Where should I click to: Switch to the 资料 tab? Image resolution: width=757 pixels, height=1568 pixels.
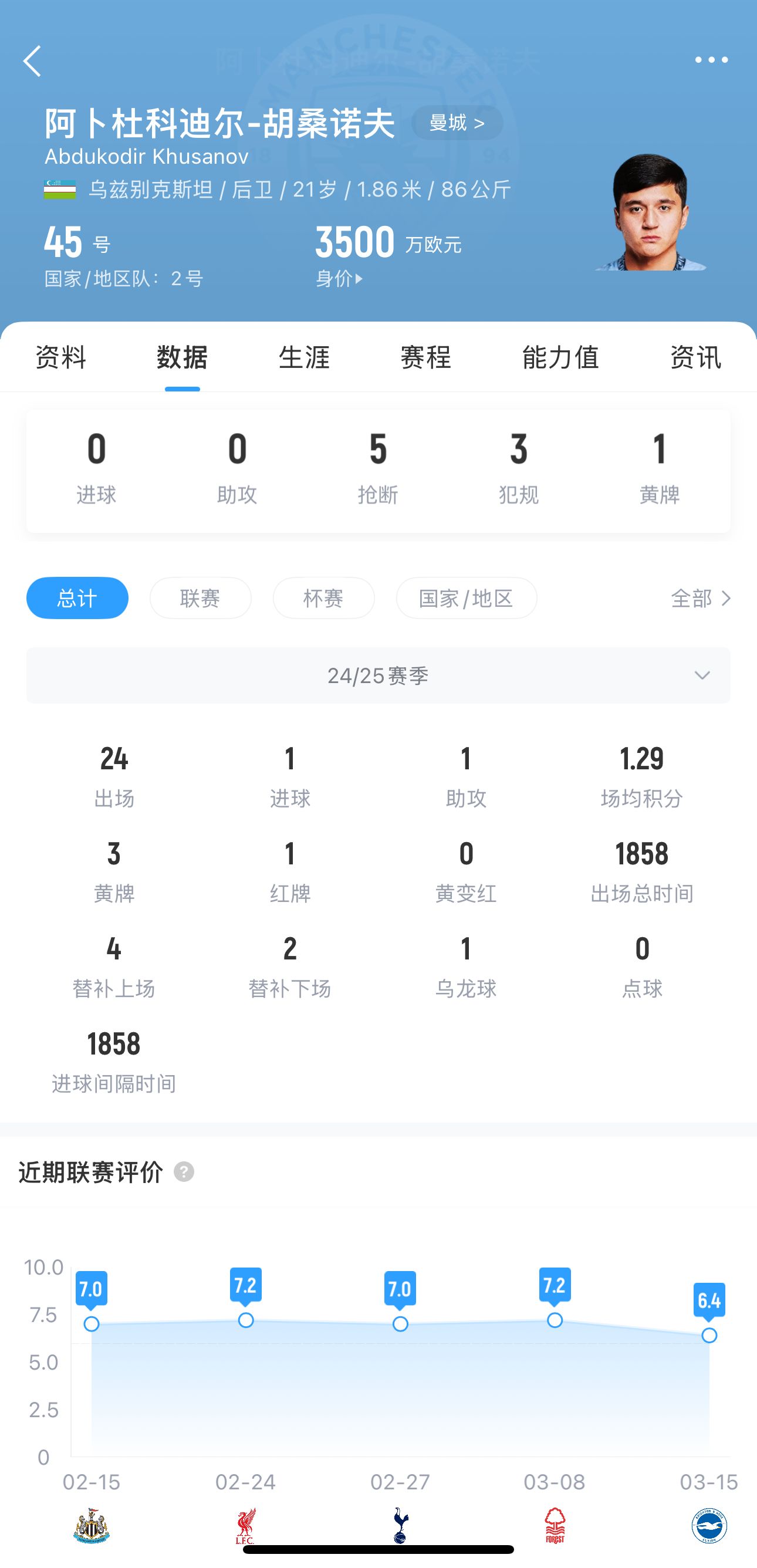point(61,357)
